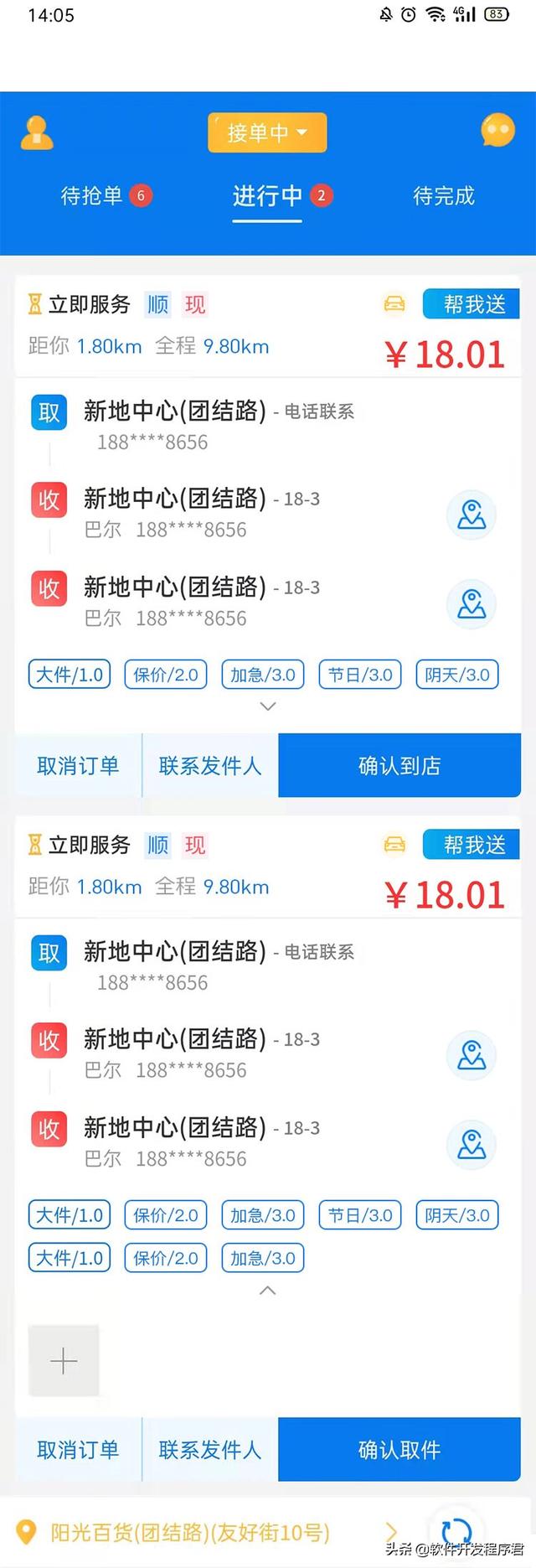Viewport: 536px width, 1568px height.
Task: Tap 联系发件人 beside 确认取件
Action: click(x=210, y=1450)
